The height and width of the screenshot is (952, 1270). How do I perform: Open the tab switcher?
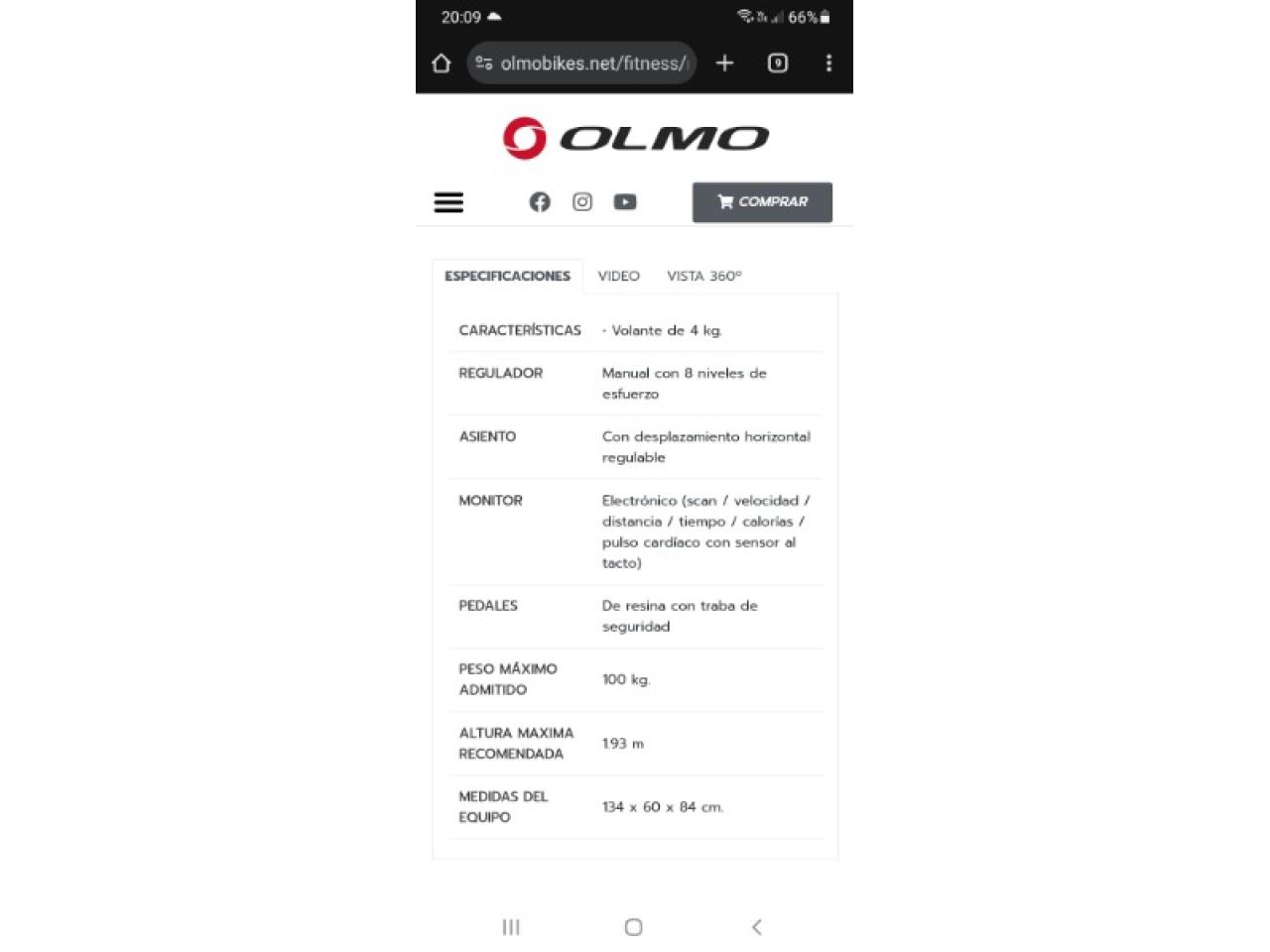778,63
